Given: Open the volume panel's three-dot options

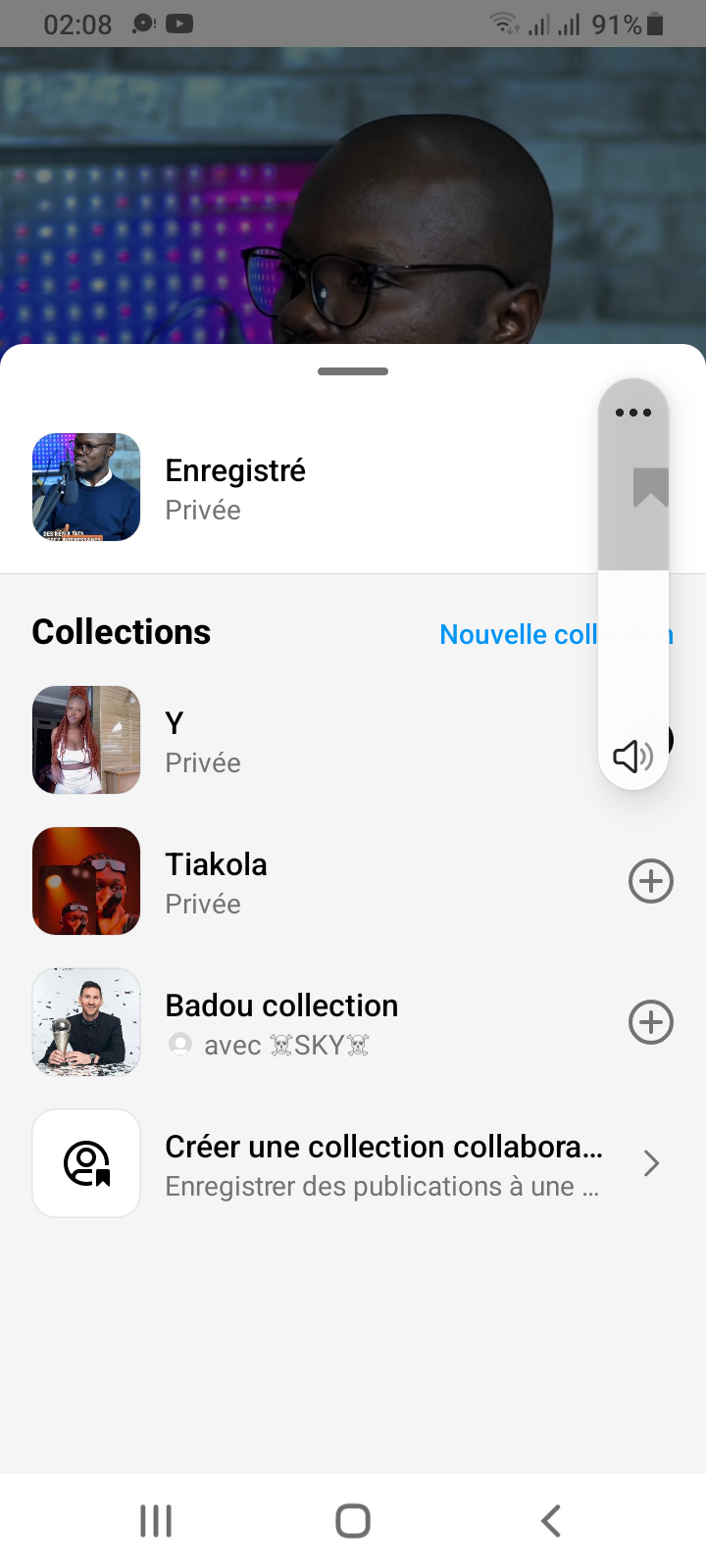Looking at the screenshot, I should coord(633,413).
